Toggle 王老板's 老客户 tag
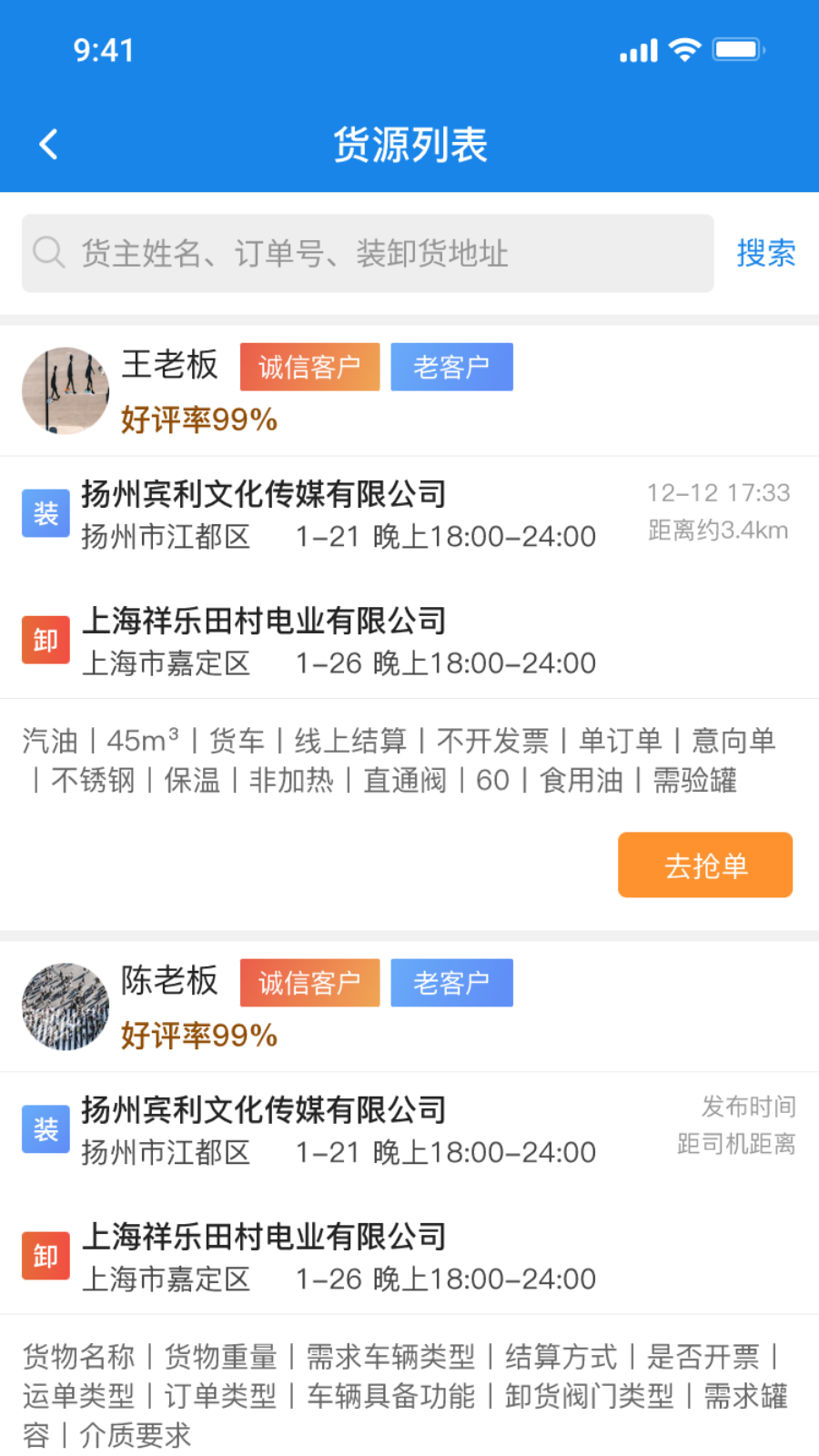 pyautogui.click(x=451, y=367)
